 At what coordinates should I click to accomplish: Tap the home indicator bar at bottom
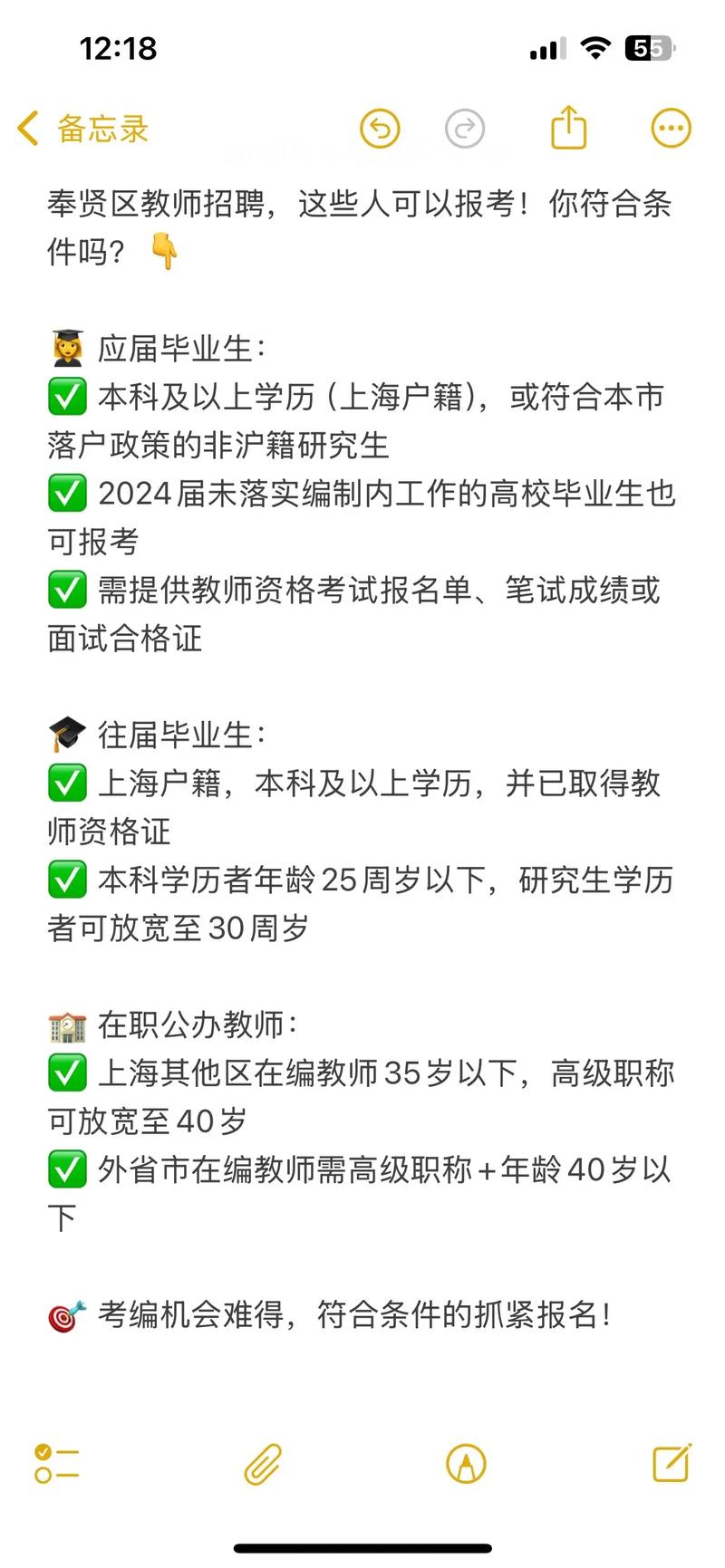362,1548
